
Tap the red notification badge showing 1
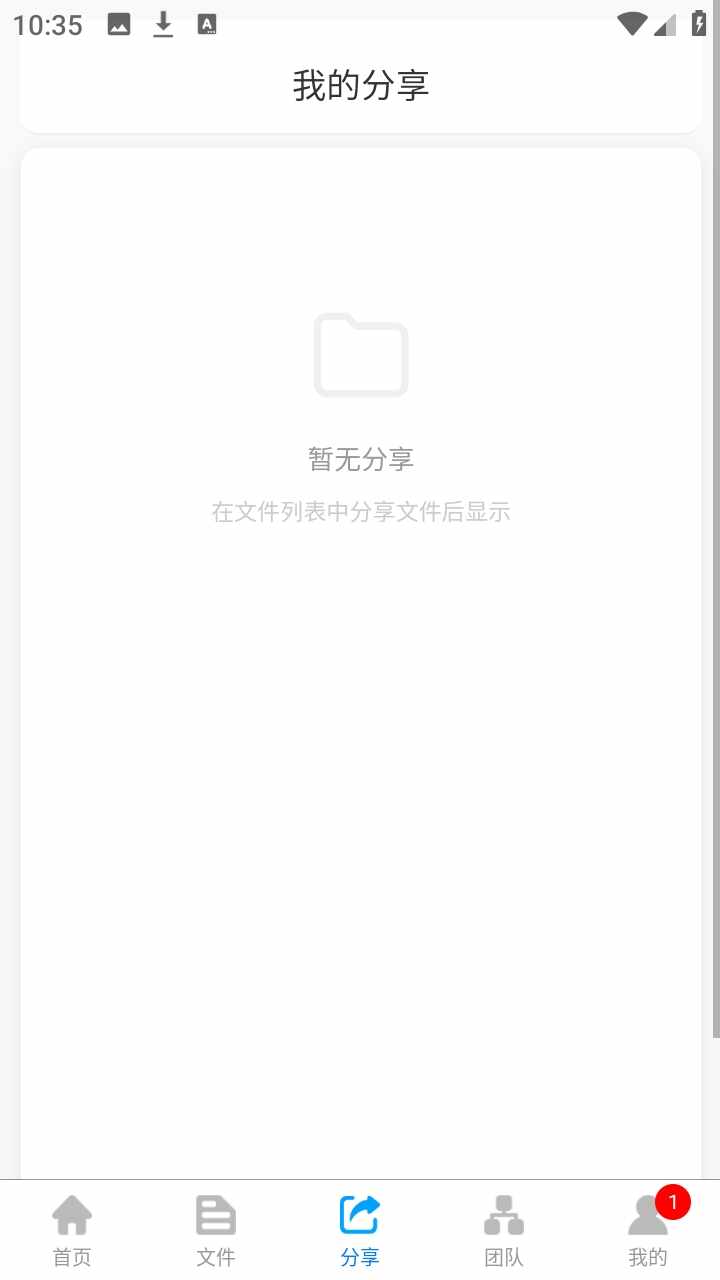(673, 1203)
